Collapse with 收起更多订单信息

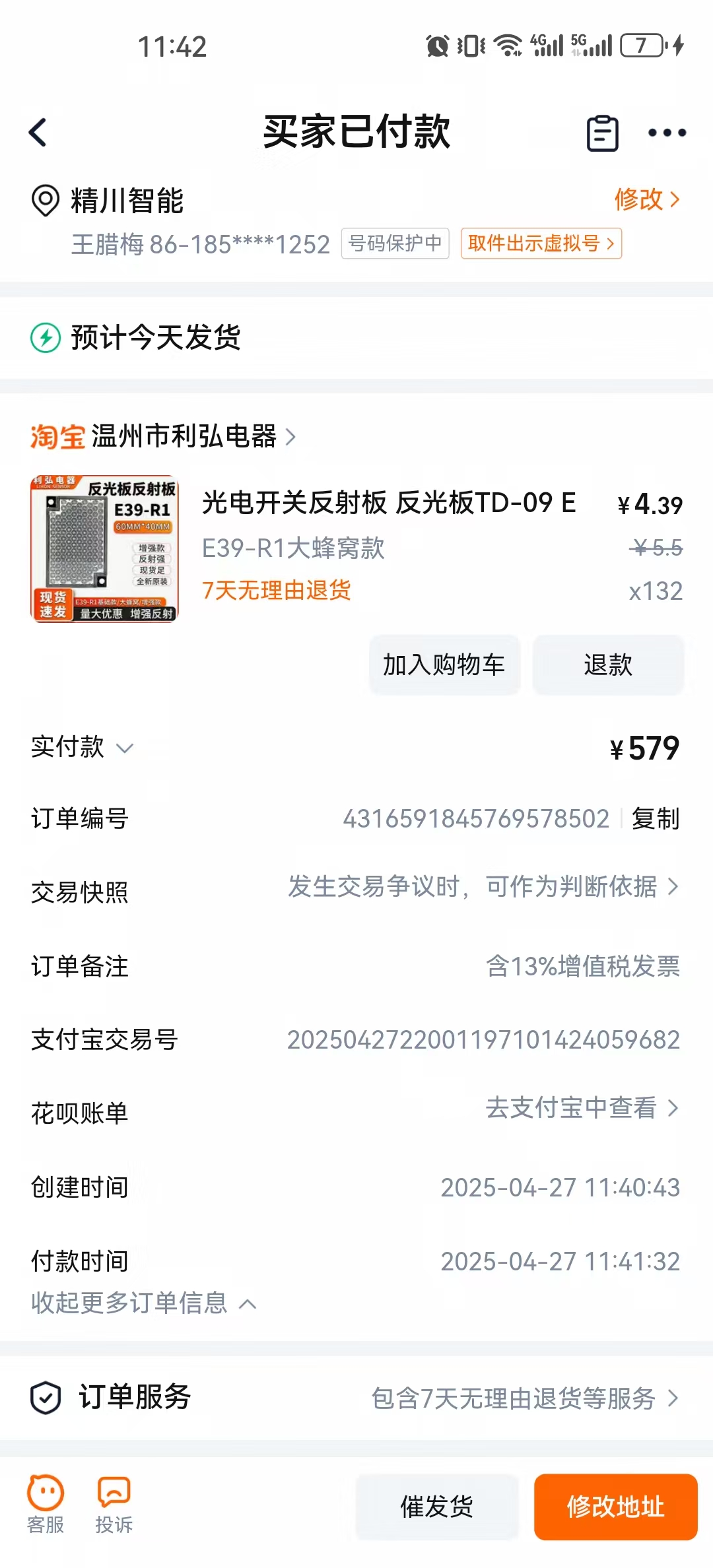(143, 1303)
